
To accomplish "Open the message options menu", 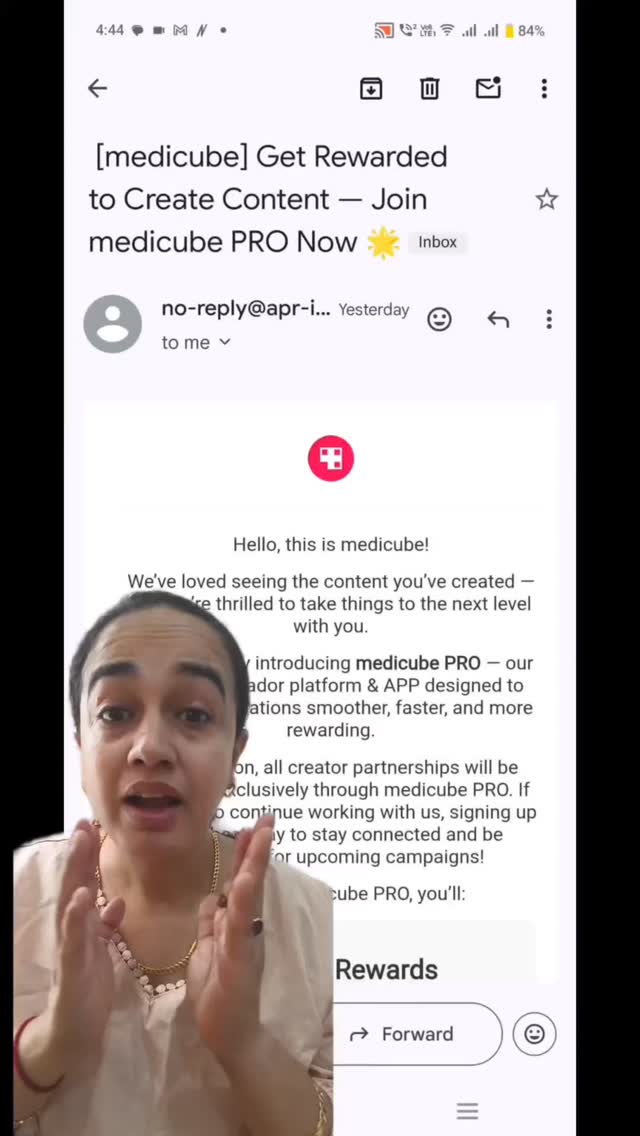I will 548,319.
